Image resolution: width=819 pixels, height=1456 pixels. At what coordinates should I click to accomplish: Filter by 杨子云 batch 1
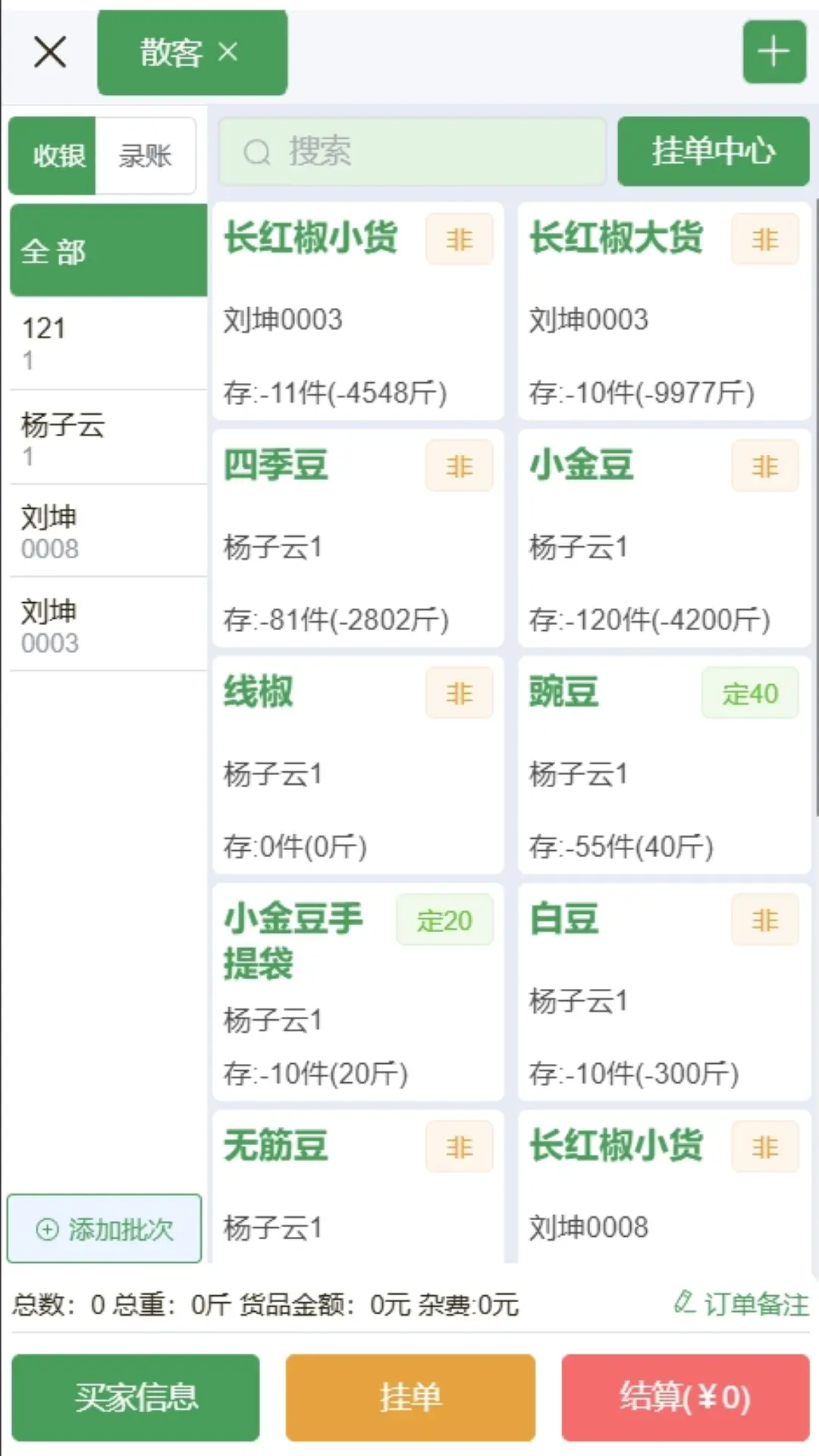tap(108, 438)
